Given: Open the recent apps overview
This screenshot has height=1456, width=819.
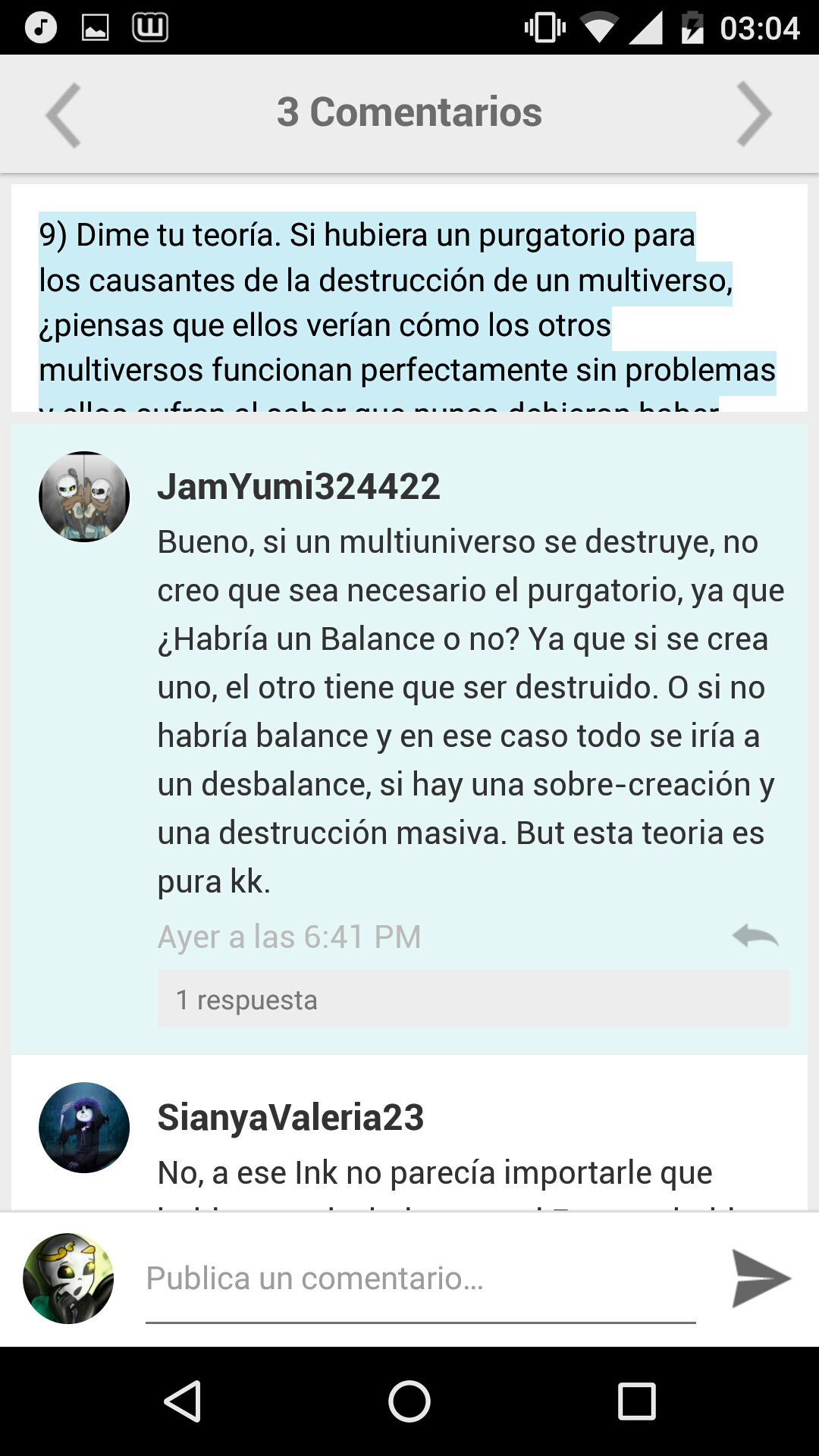Looking at the screenshot, I should pos(636,1401).
